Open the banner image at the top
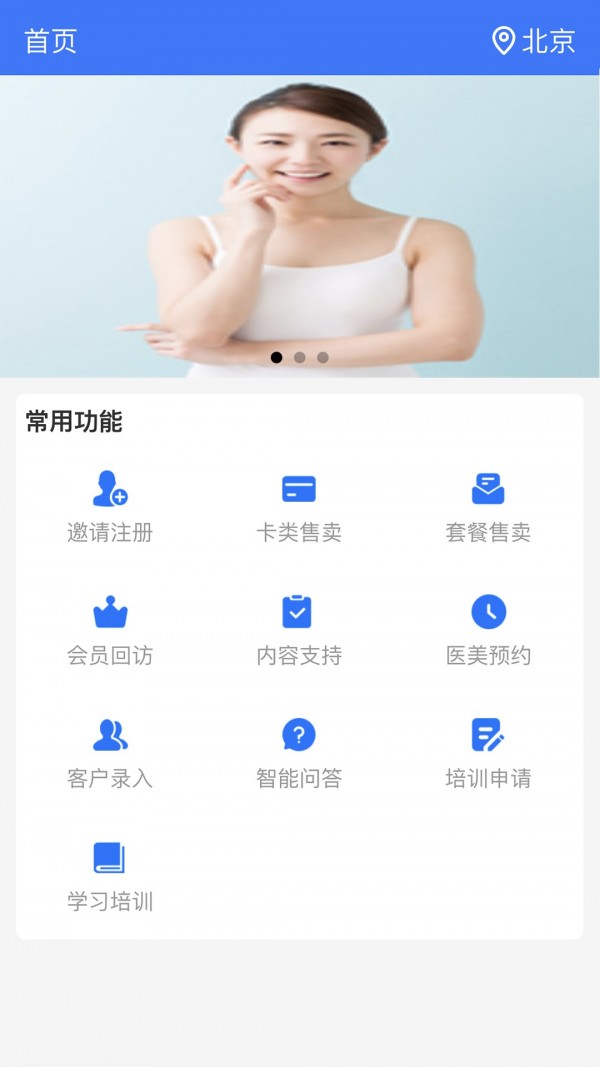The width and height of the screenshot is (600, 1067). pos(300,225)
